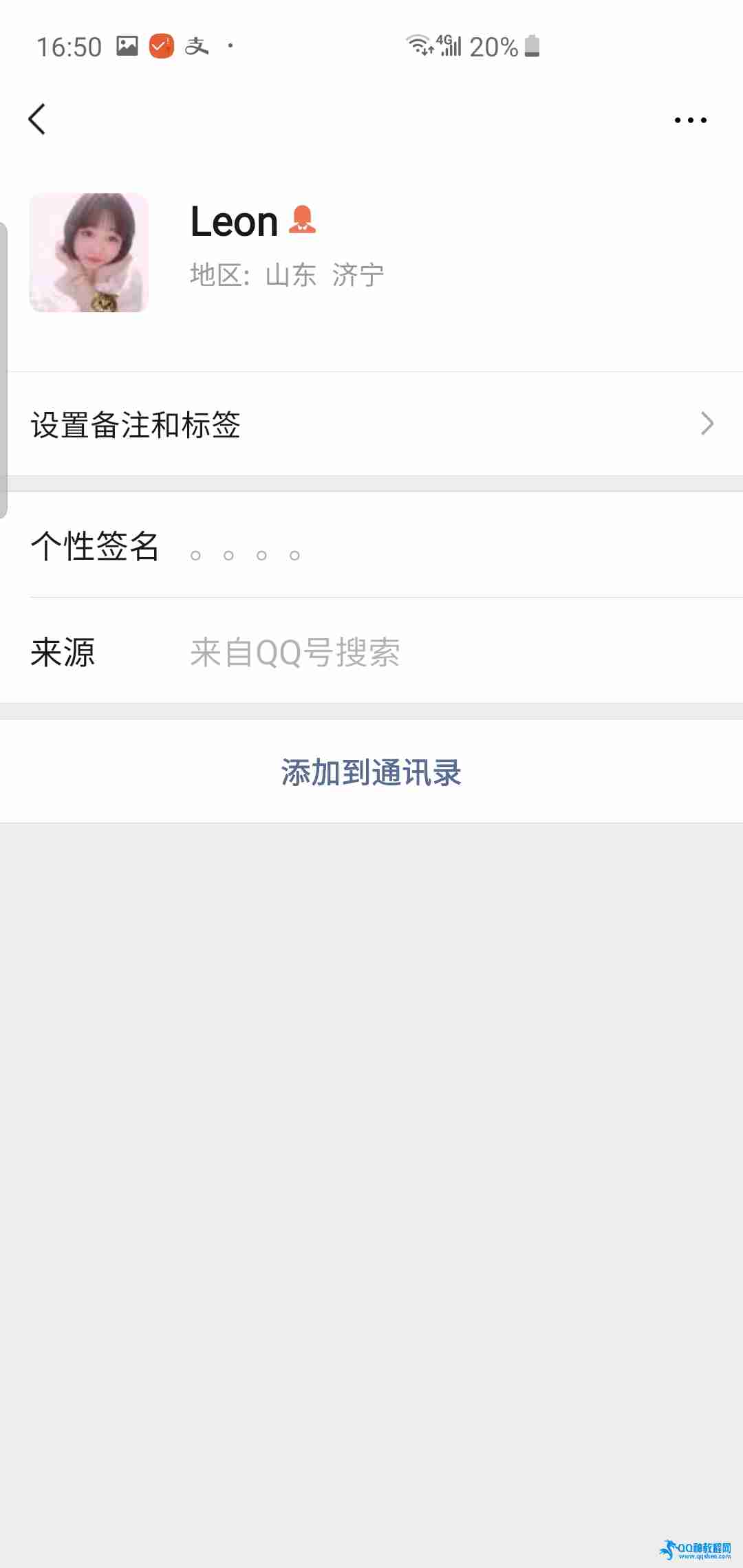Screen dimensions: 743x1568
Task: Go back using the arrow icon
Action: pyautogui.click(x=37, y=120)
